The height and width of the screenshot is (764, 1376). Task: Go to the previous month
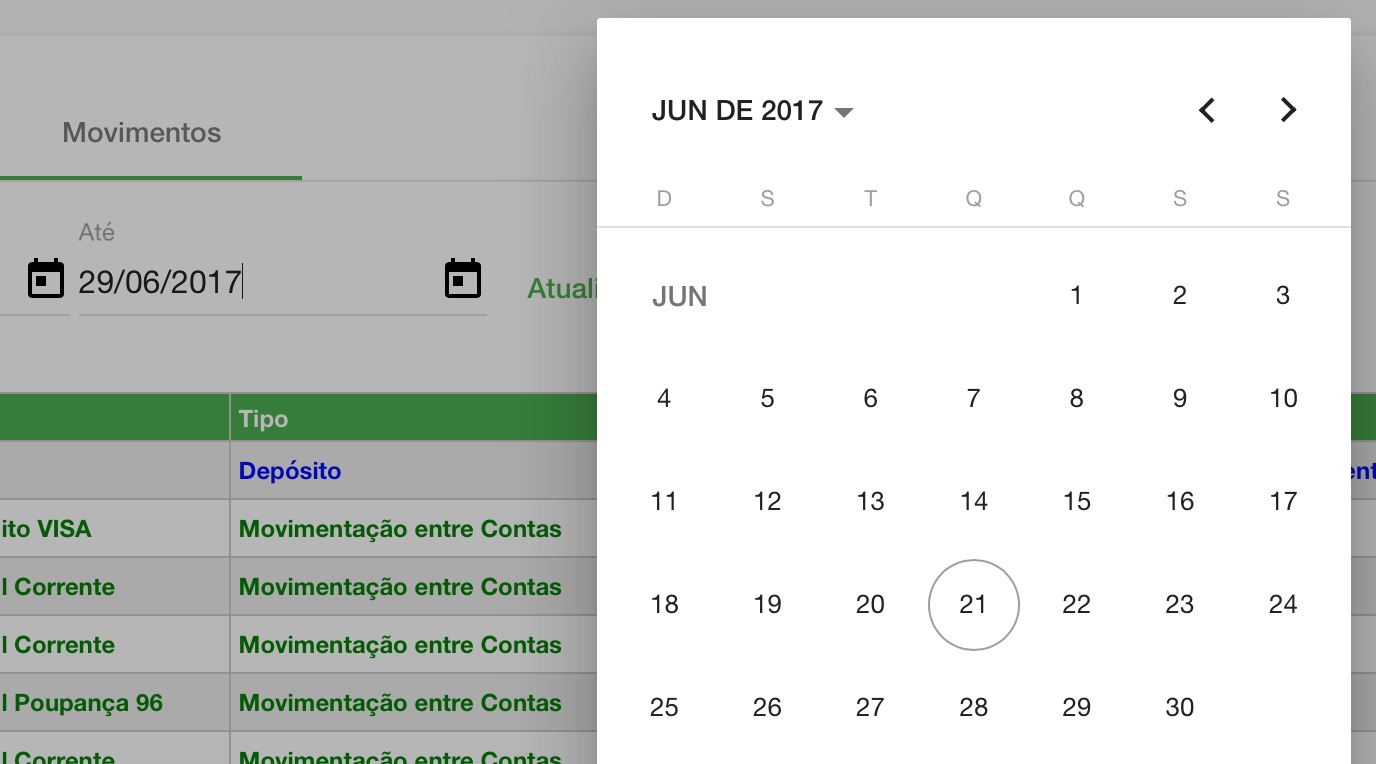[x=1207, y=110]
